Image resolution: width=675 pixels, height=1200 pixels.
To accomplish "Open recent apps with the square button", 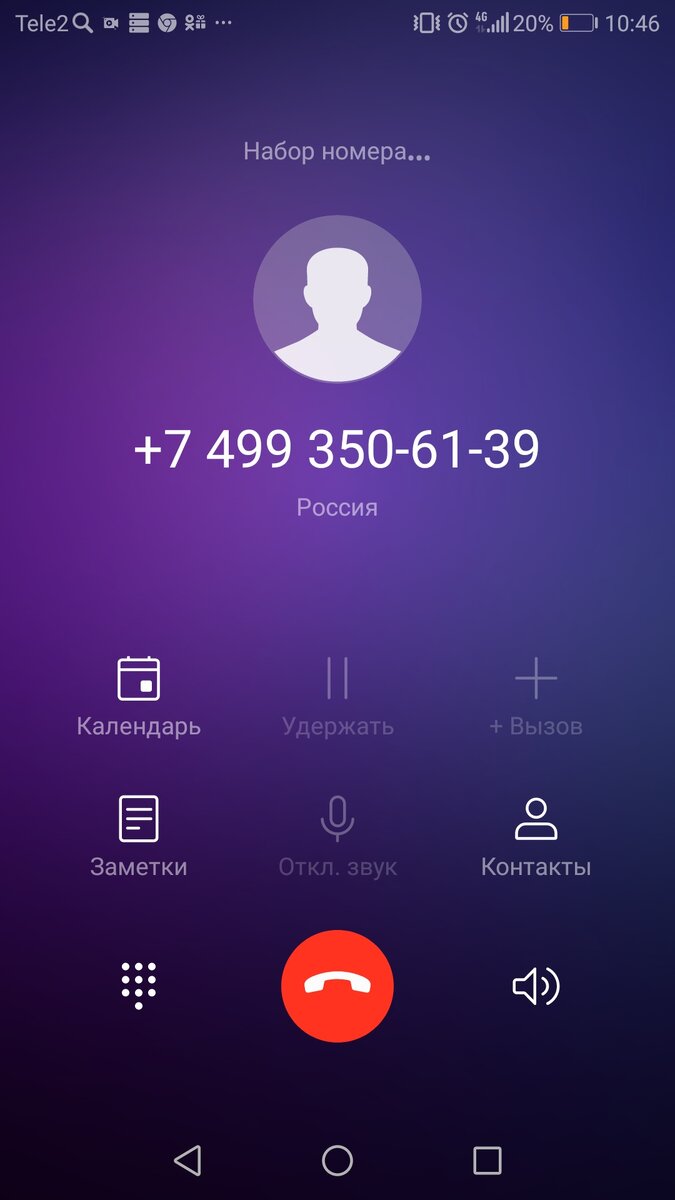I will (x=487, y=1160).
